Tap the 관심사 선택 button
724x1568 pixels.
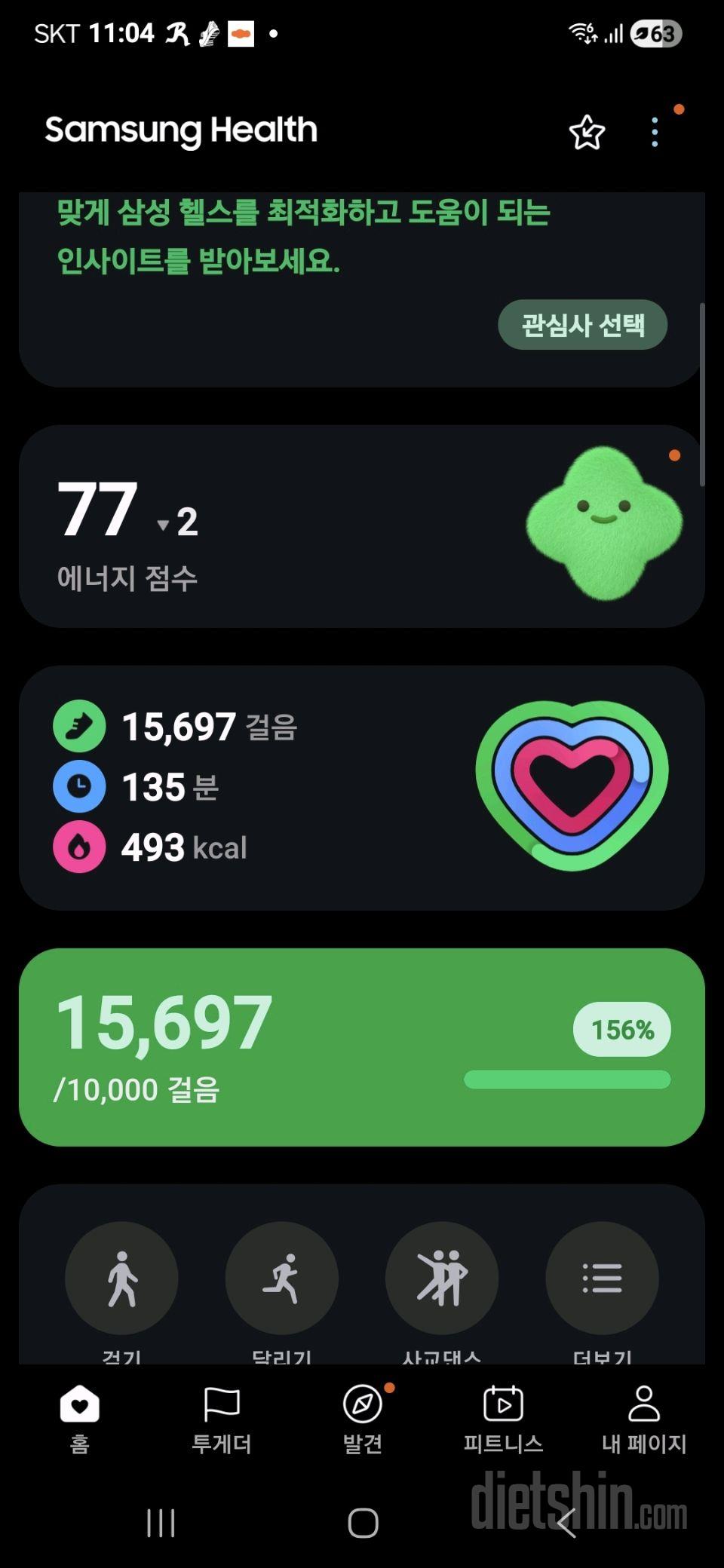[x=582, y=325]
